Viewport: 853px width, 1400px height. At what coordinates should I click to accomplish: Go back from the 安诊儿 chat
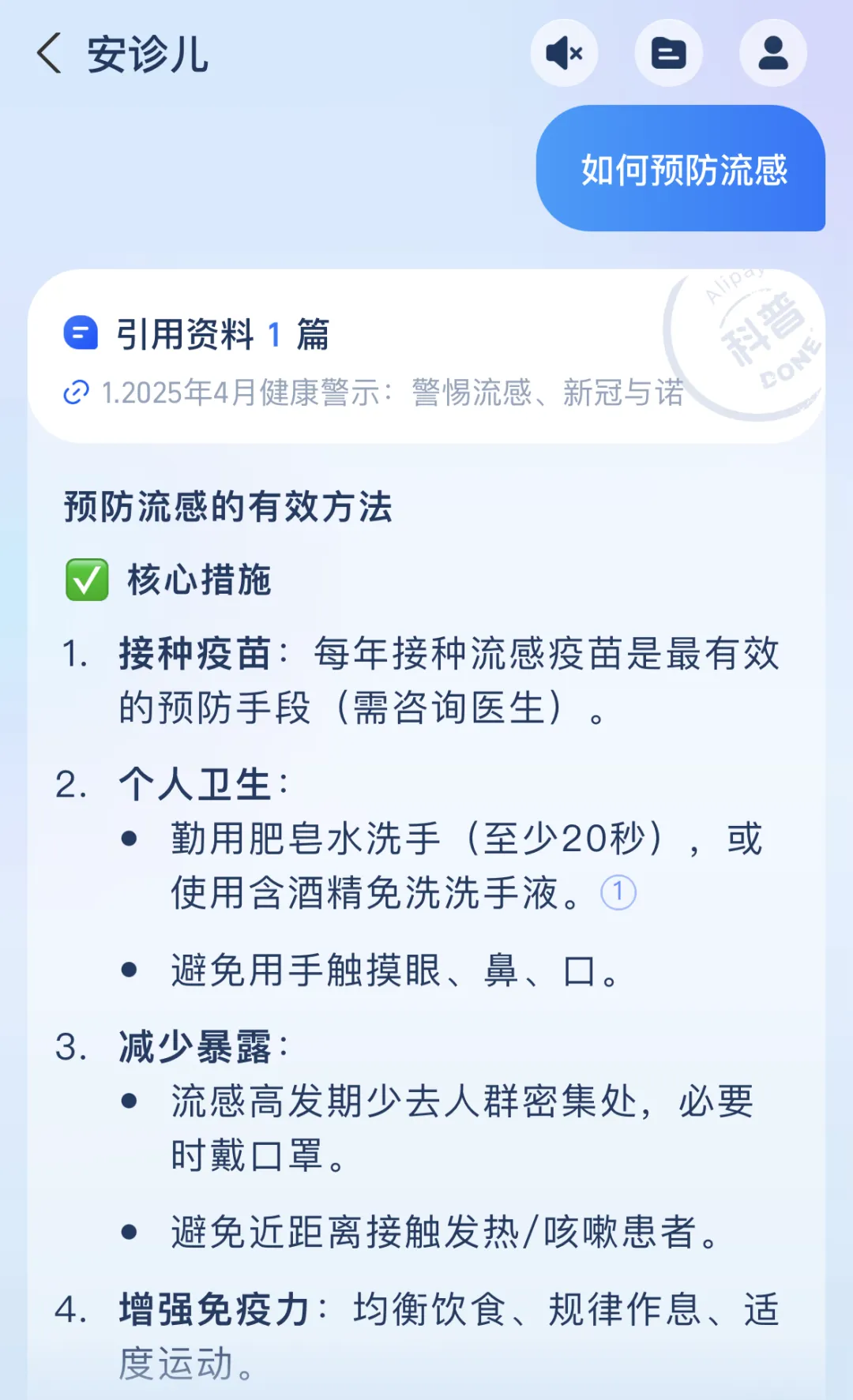pos(49,54)
